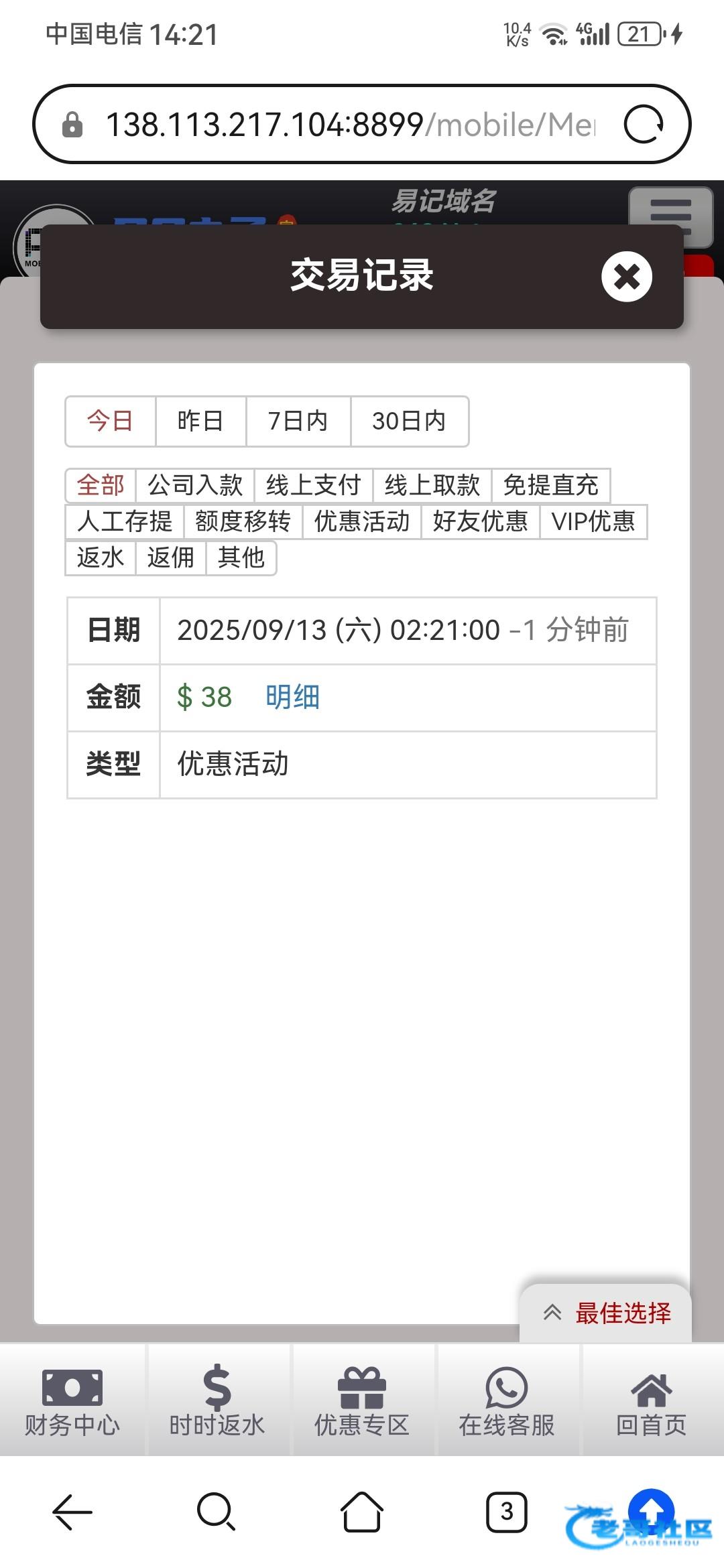724x1568 pixels.
Task: Select the 昨日 date filter
Action: click(200, 421)
